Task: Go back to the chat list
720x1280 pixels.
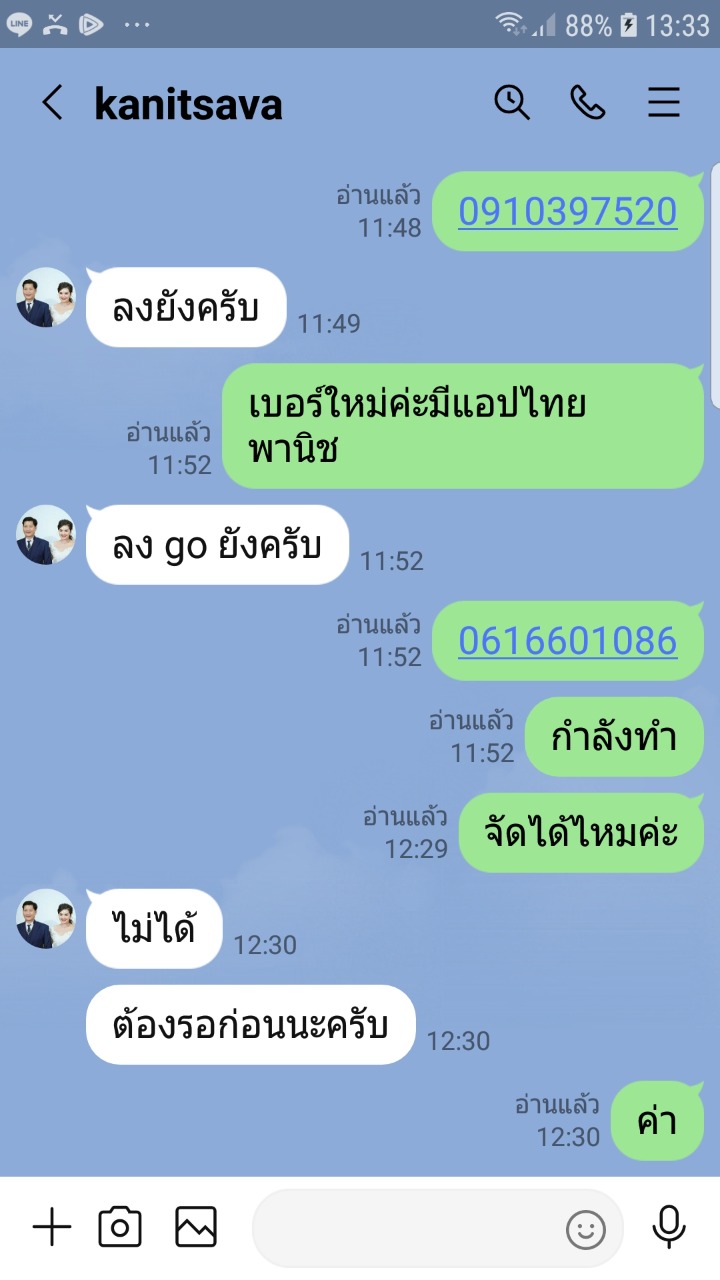Action: [52, 103]
